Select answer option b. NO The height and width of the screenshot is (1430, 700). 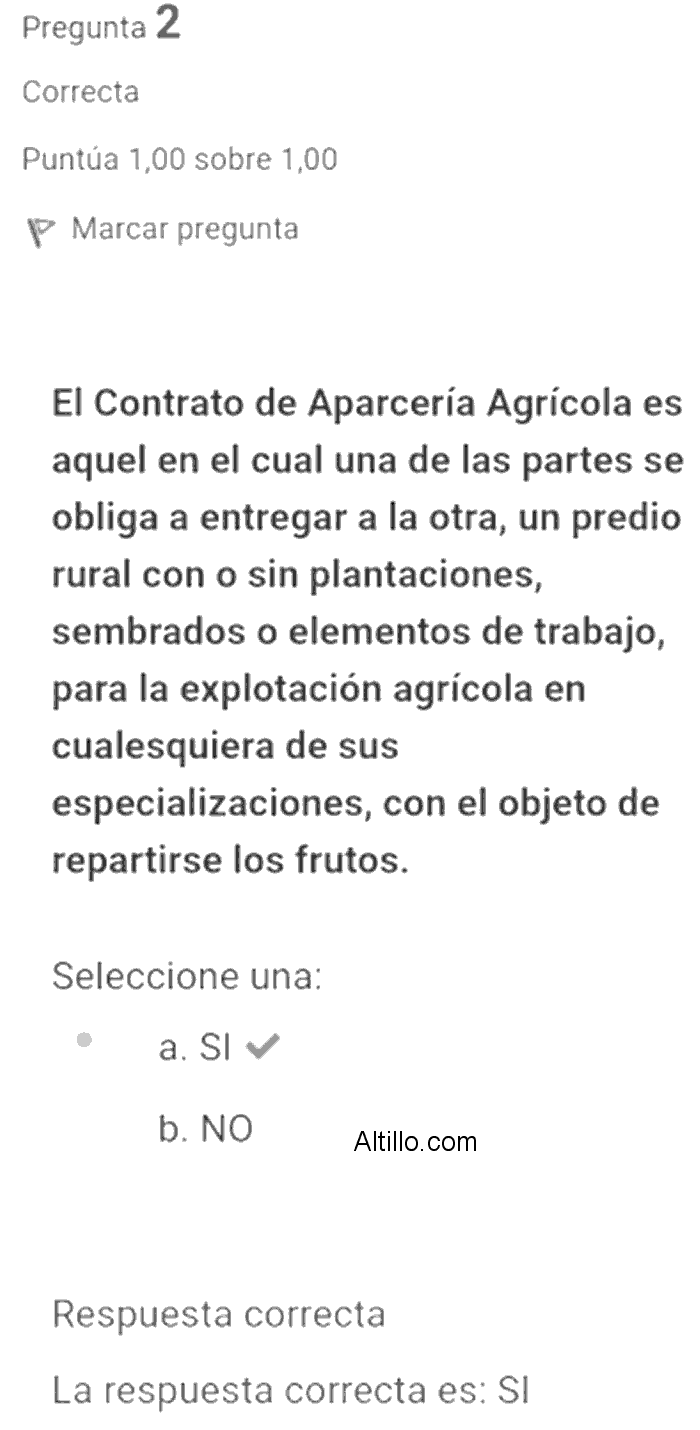[205, 1130]
